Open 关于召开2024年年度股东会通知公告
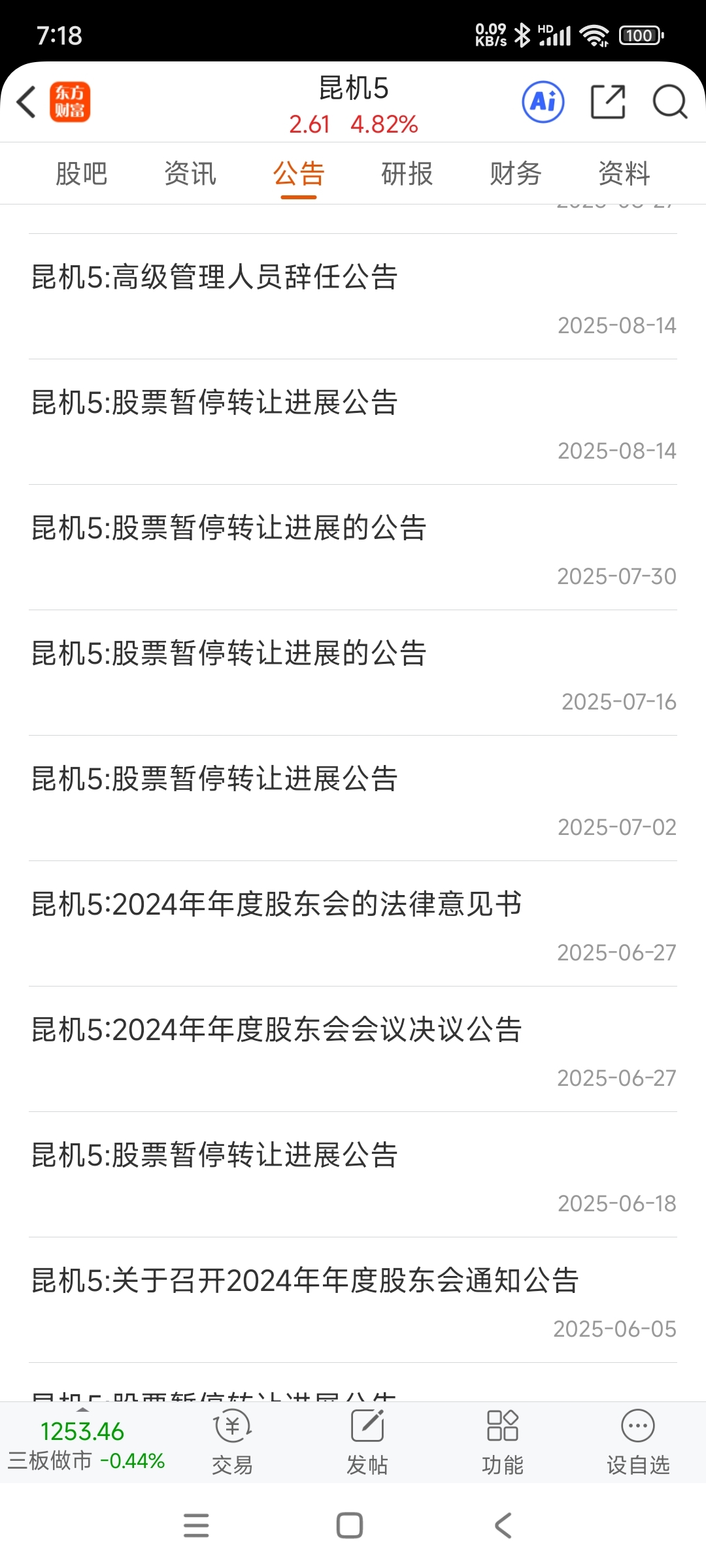Viewport: 706px width, 1568px height. coord(353,1300)
